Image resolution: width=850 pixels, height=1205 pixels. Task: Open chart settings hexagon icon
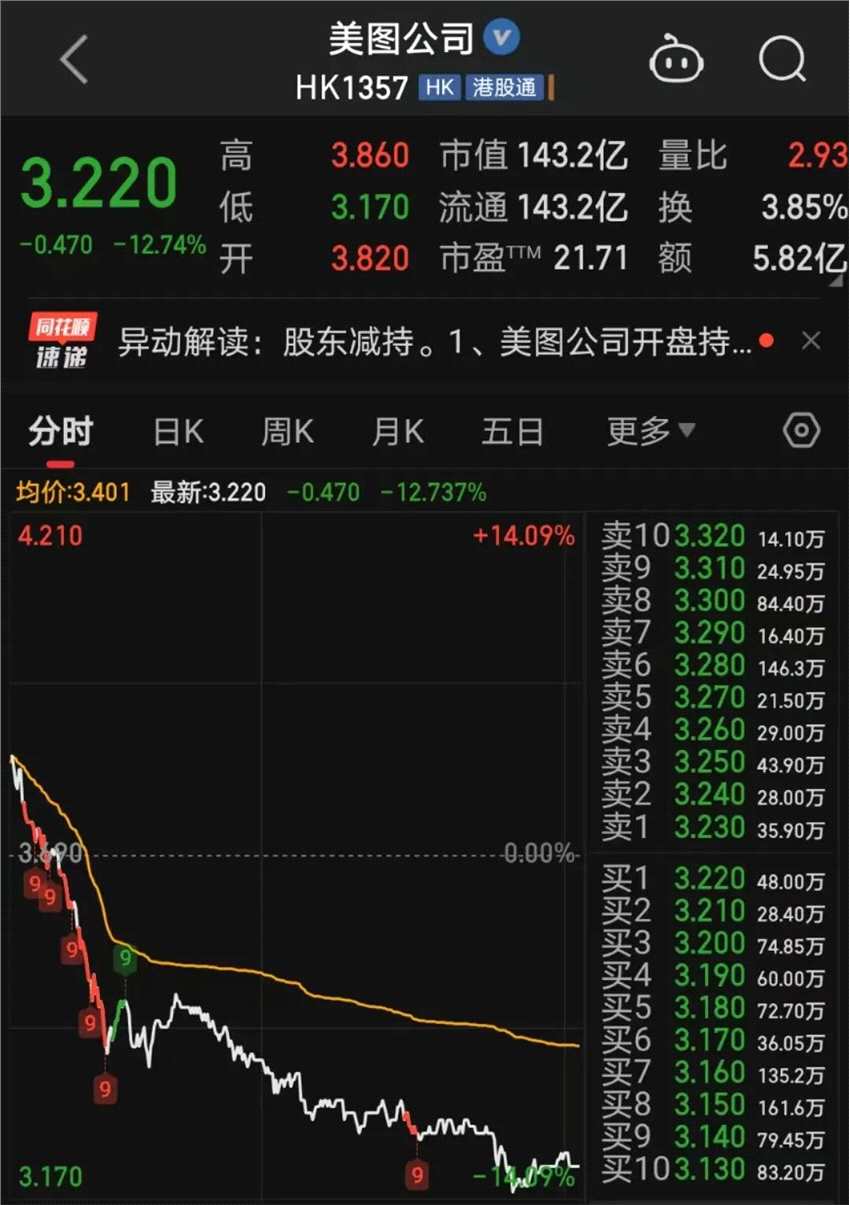[x=801, y=431]
